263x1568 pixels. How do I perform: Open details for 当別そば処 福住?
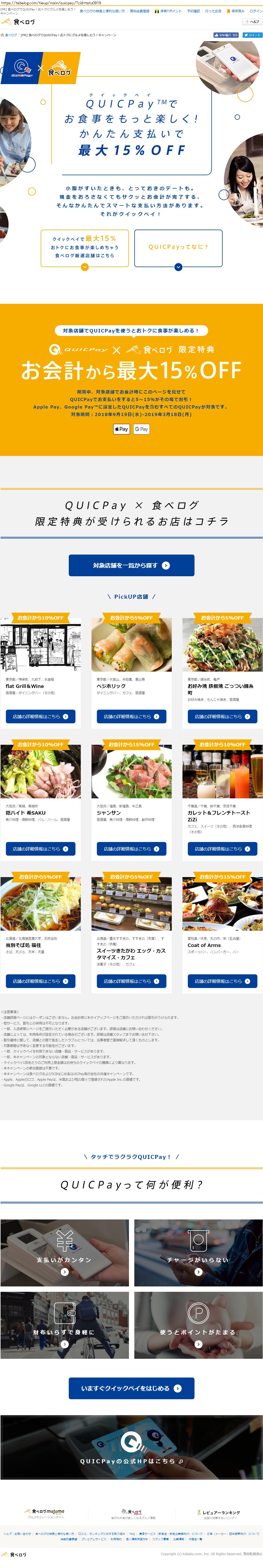pos(41,981)
